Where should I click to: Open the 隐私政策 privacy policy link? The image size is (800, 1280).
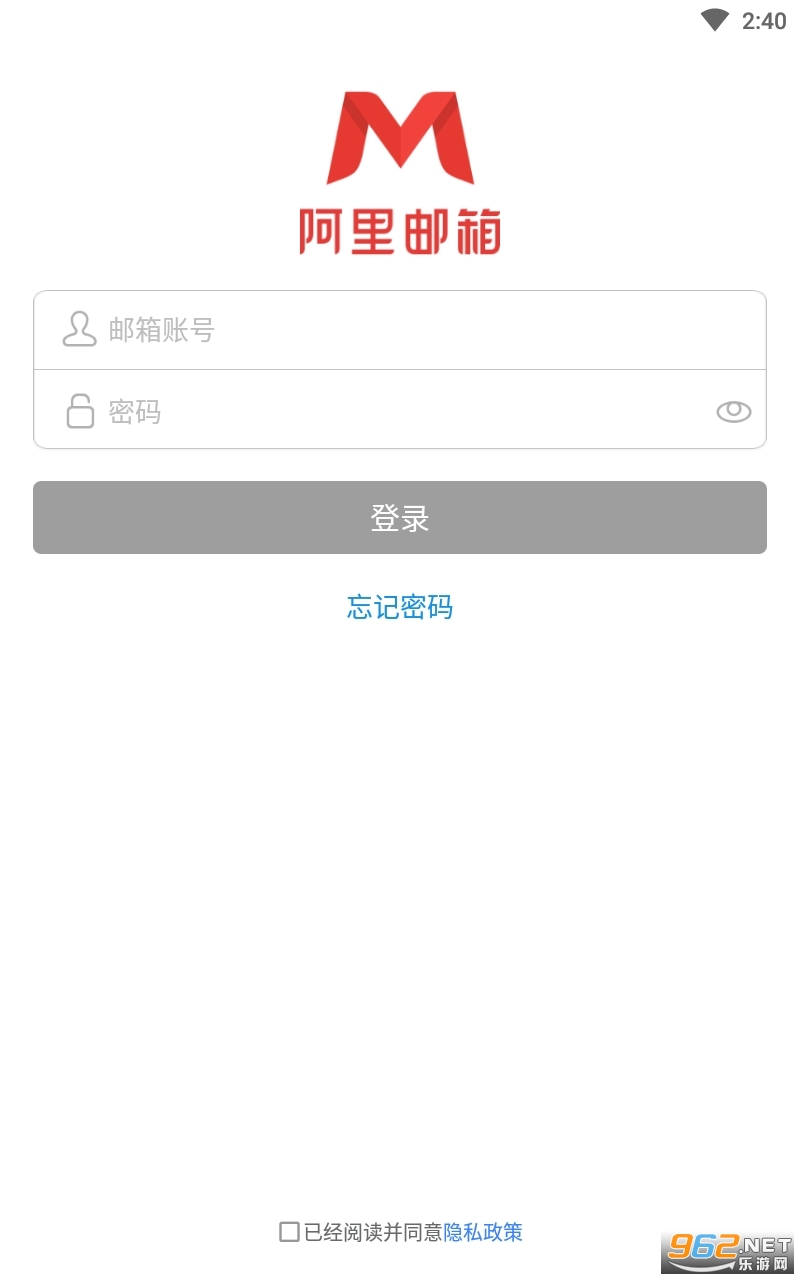pos(483,1232)
